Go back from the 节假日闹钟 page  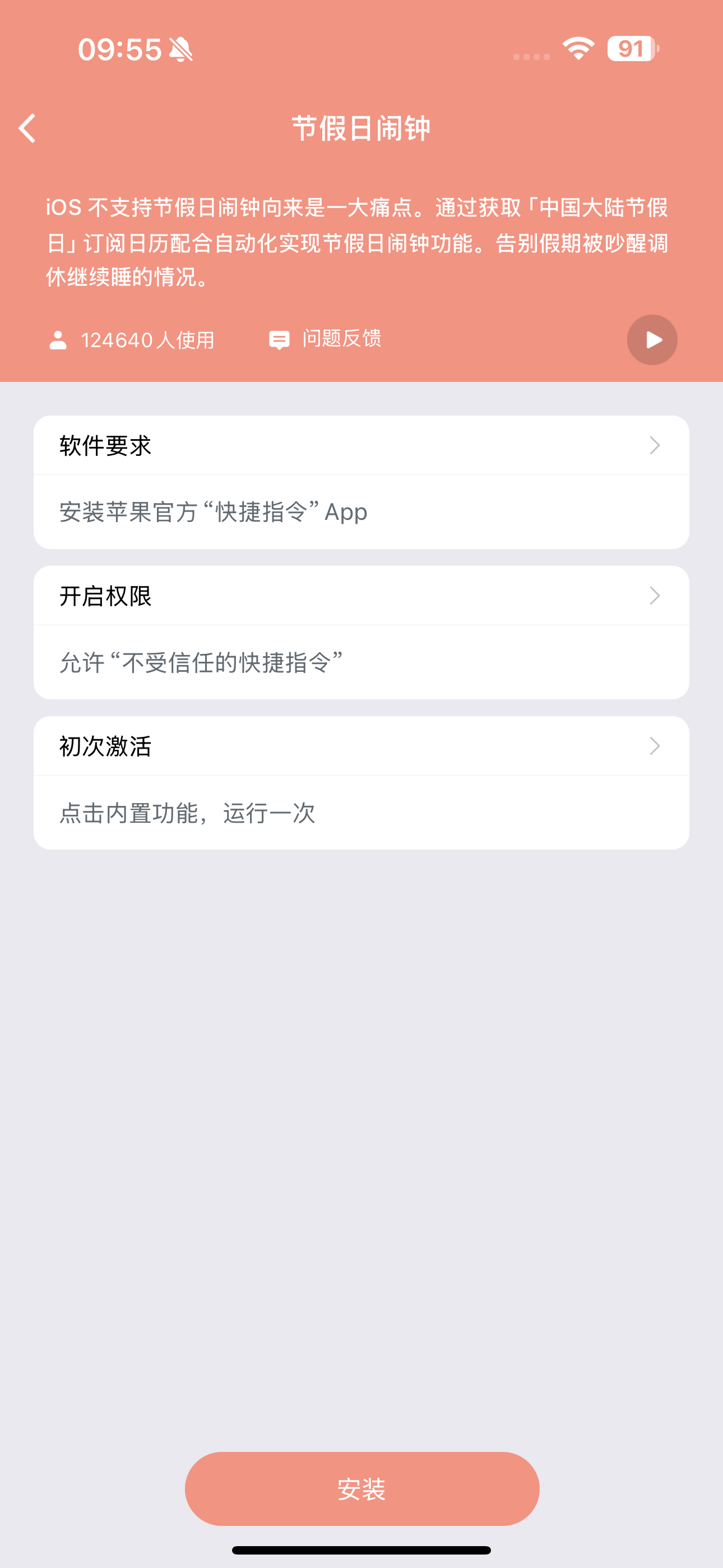27,128
